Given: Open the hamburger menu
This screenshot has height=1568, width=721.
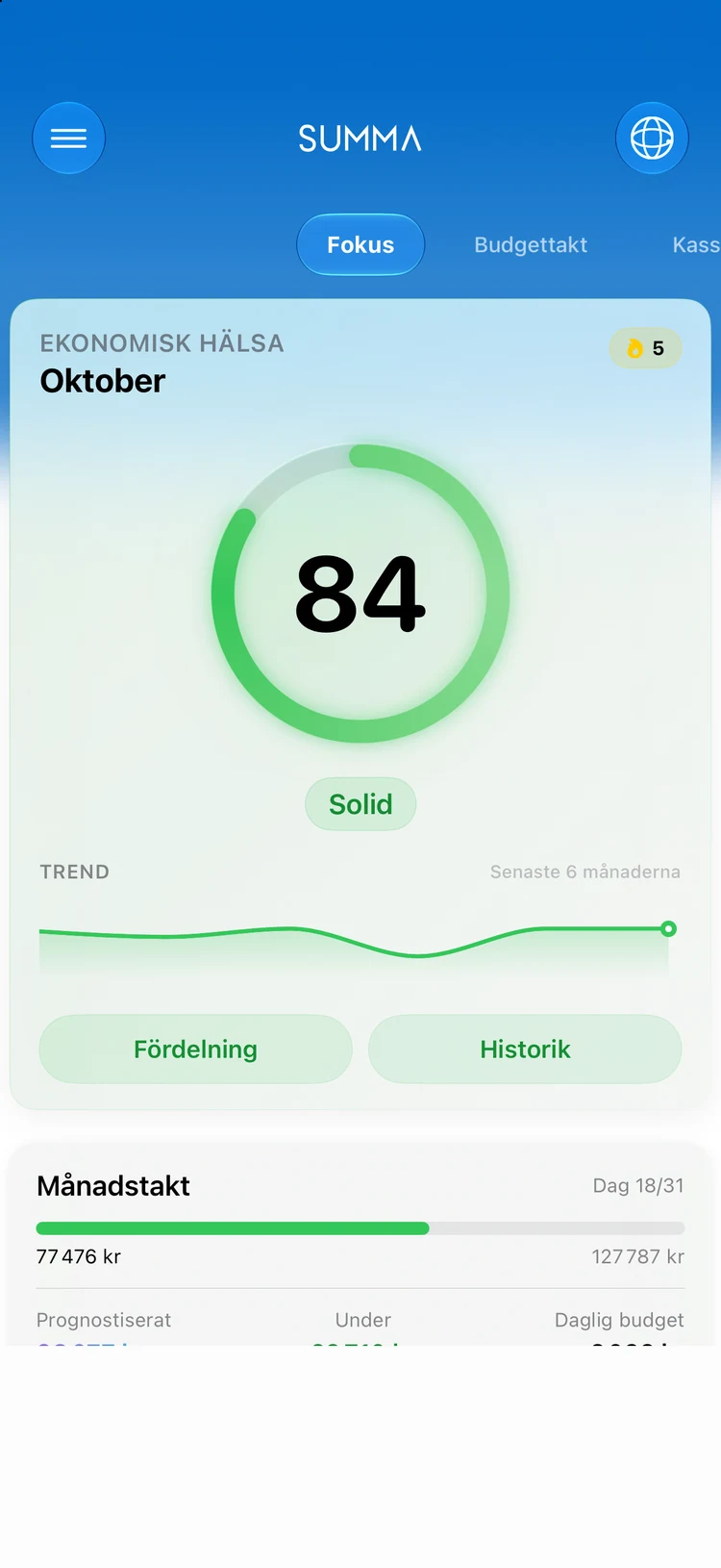Looking at the screenshot, I should 68,139.
